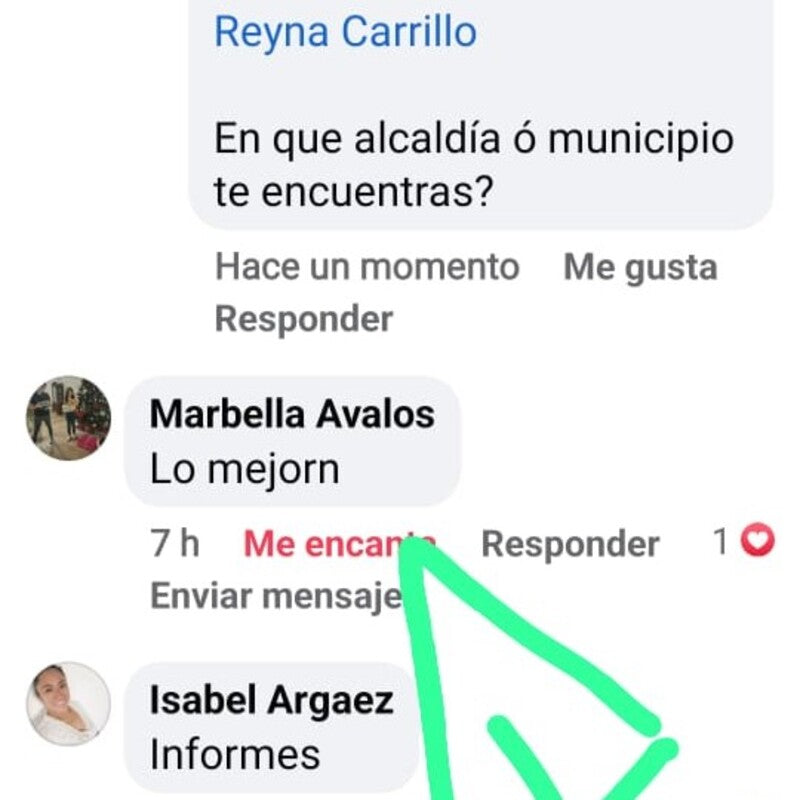Screen dimensions: 800x800
Task: Open Isabel Argaez's profile picture
Action: 68,704
